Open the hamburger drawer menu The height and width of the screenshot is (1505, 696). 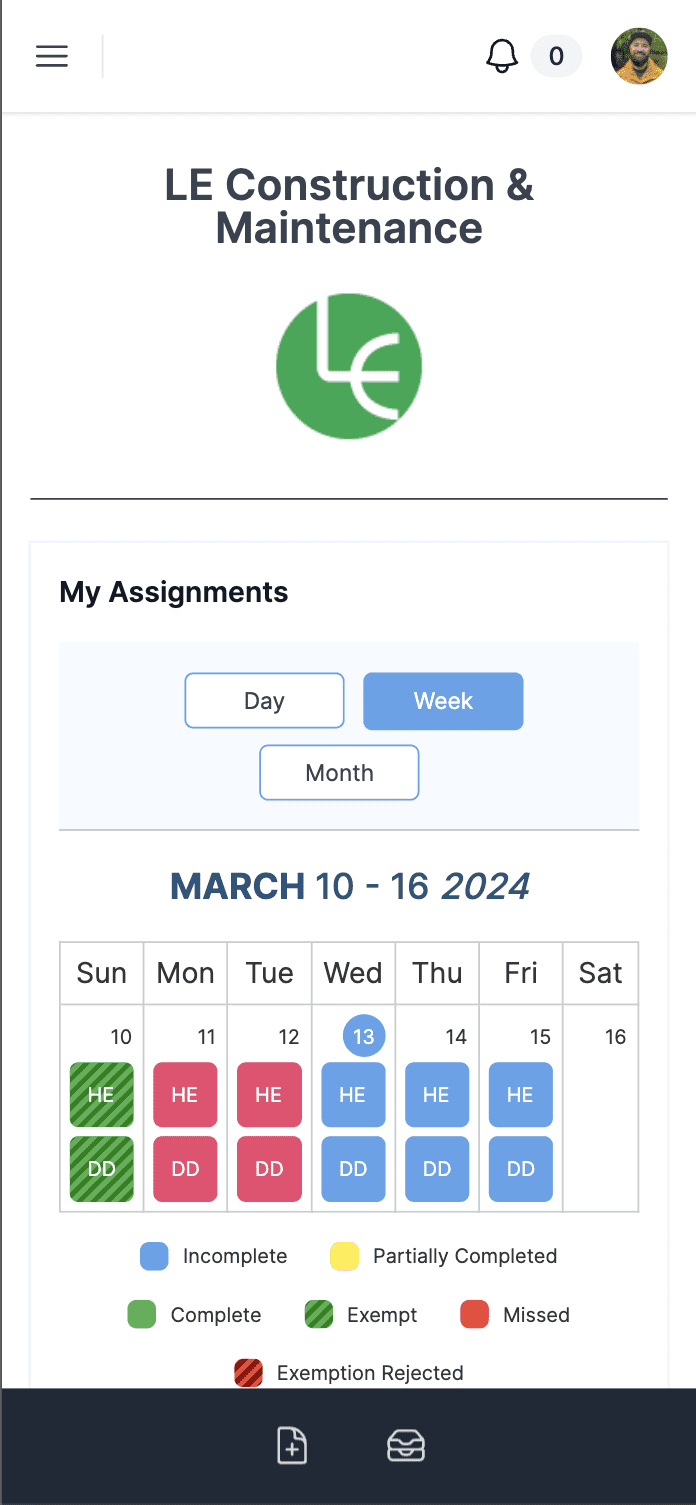tap(52, 56)
